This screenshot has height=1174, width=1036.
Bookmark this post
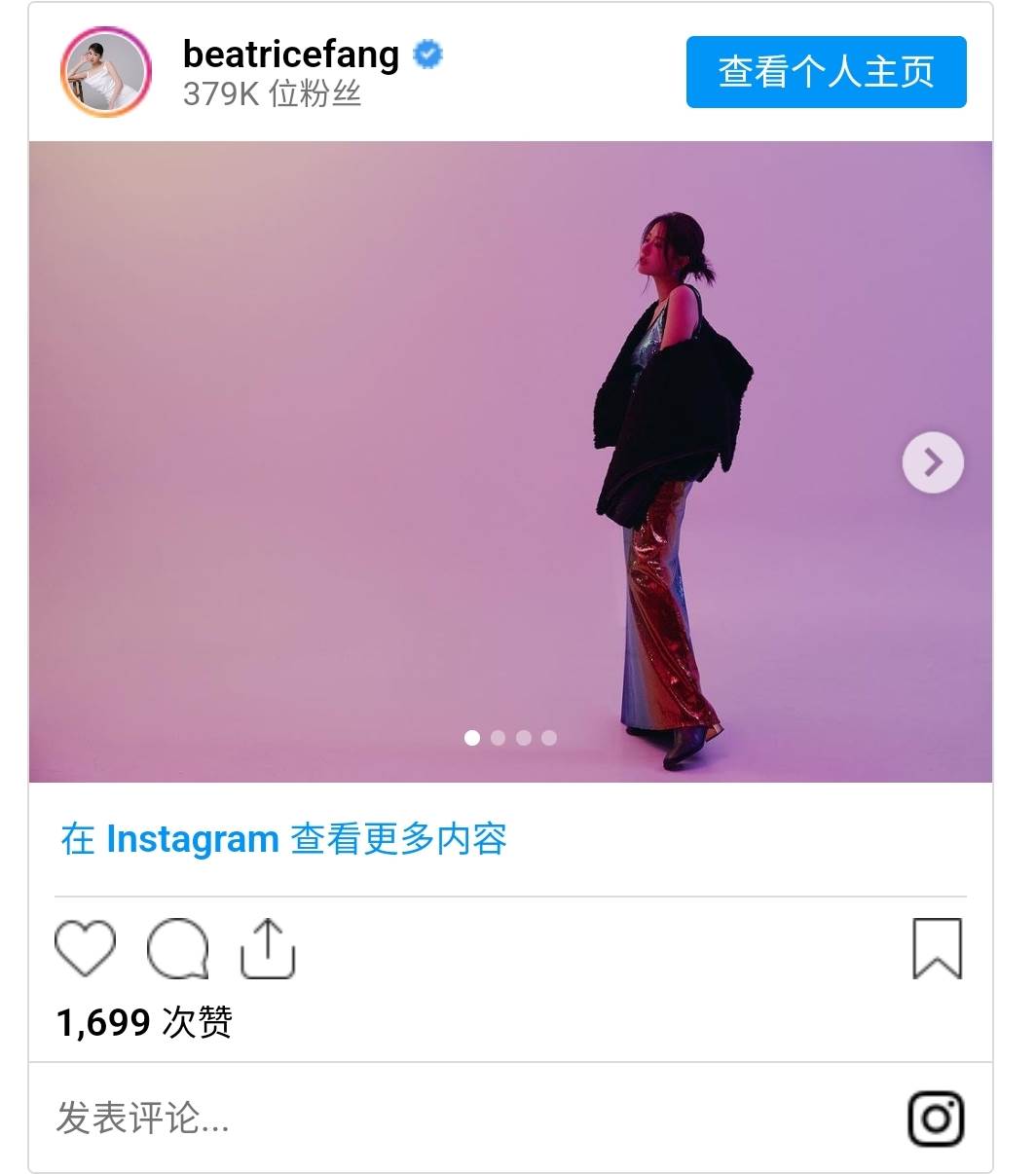coord(937,948)
